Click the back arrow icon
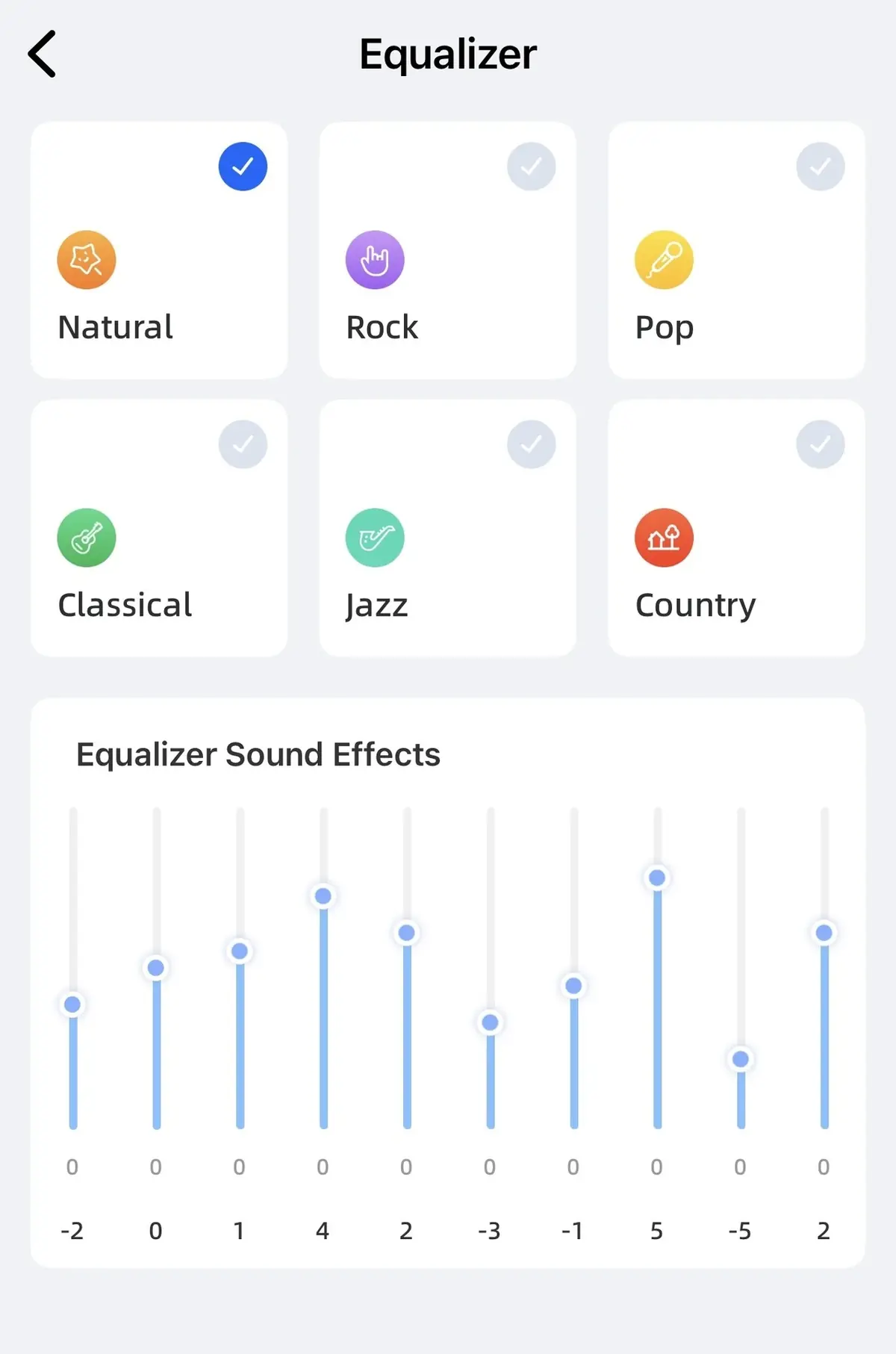Image resolution: width=896 pixels, height=1354 pixels. tap(43, 52)
